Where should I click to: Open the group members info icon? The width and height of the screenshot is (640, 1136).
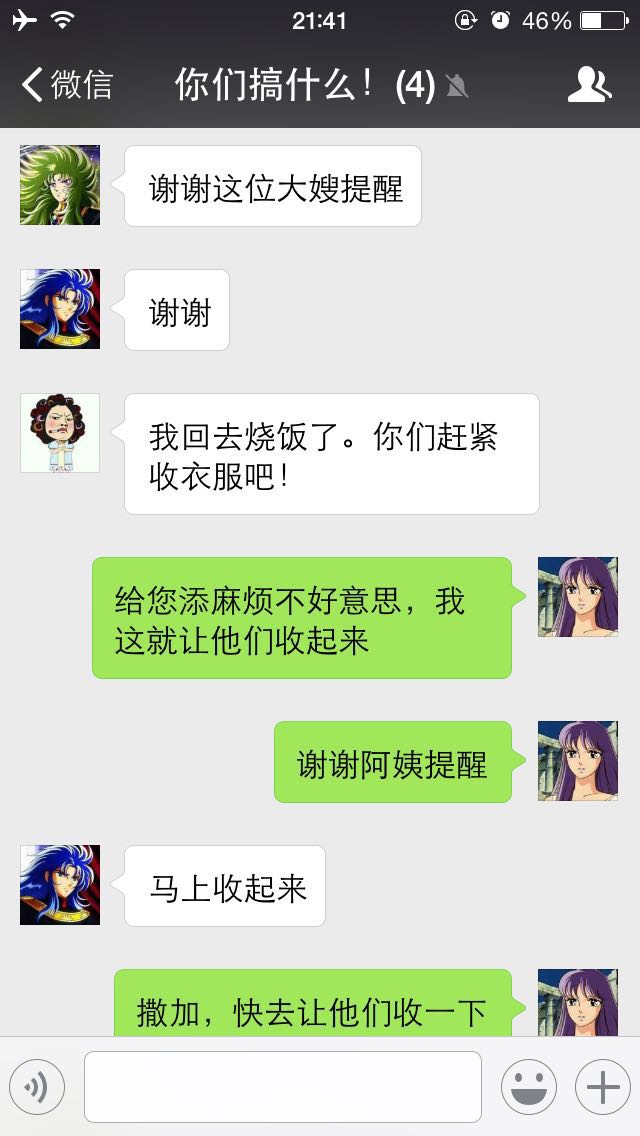589,85
